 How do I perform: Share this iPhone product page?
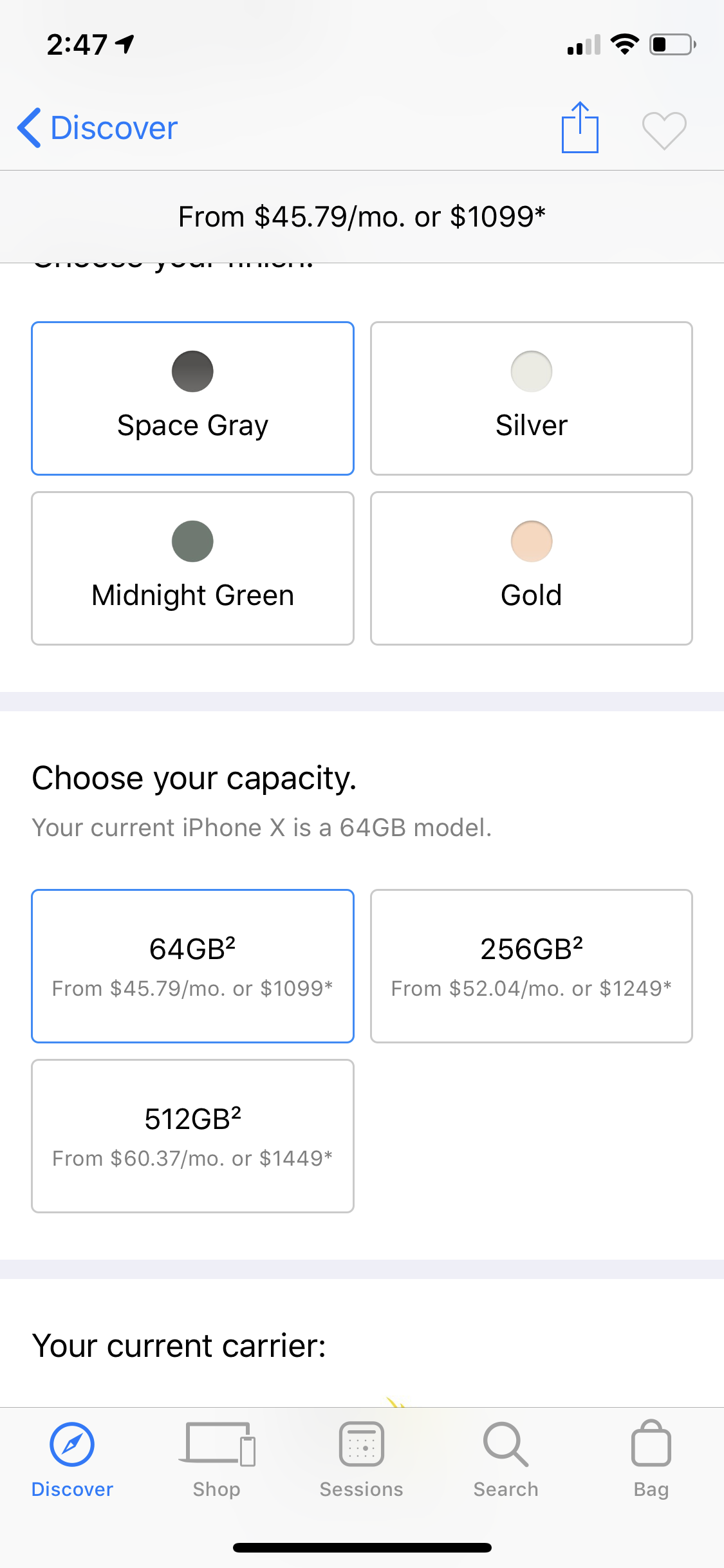click(x=580, y=127)
